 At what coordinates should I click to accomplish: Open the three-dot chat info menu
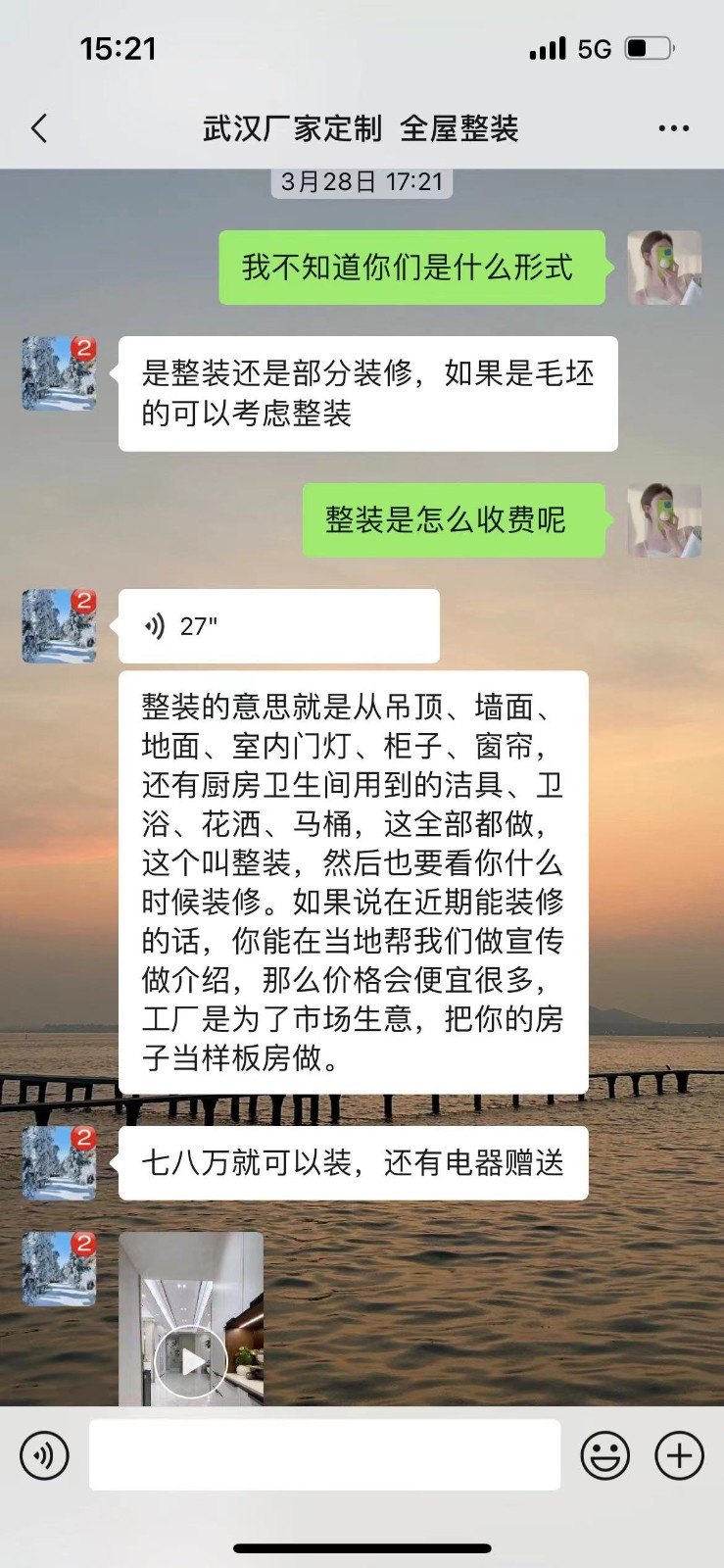[x=673, y=128]
